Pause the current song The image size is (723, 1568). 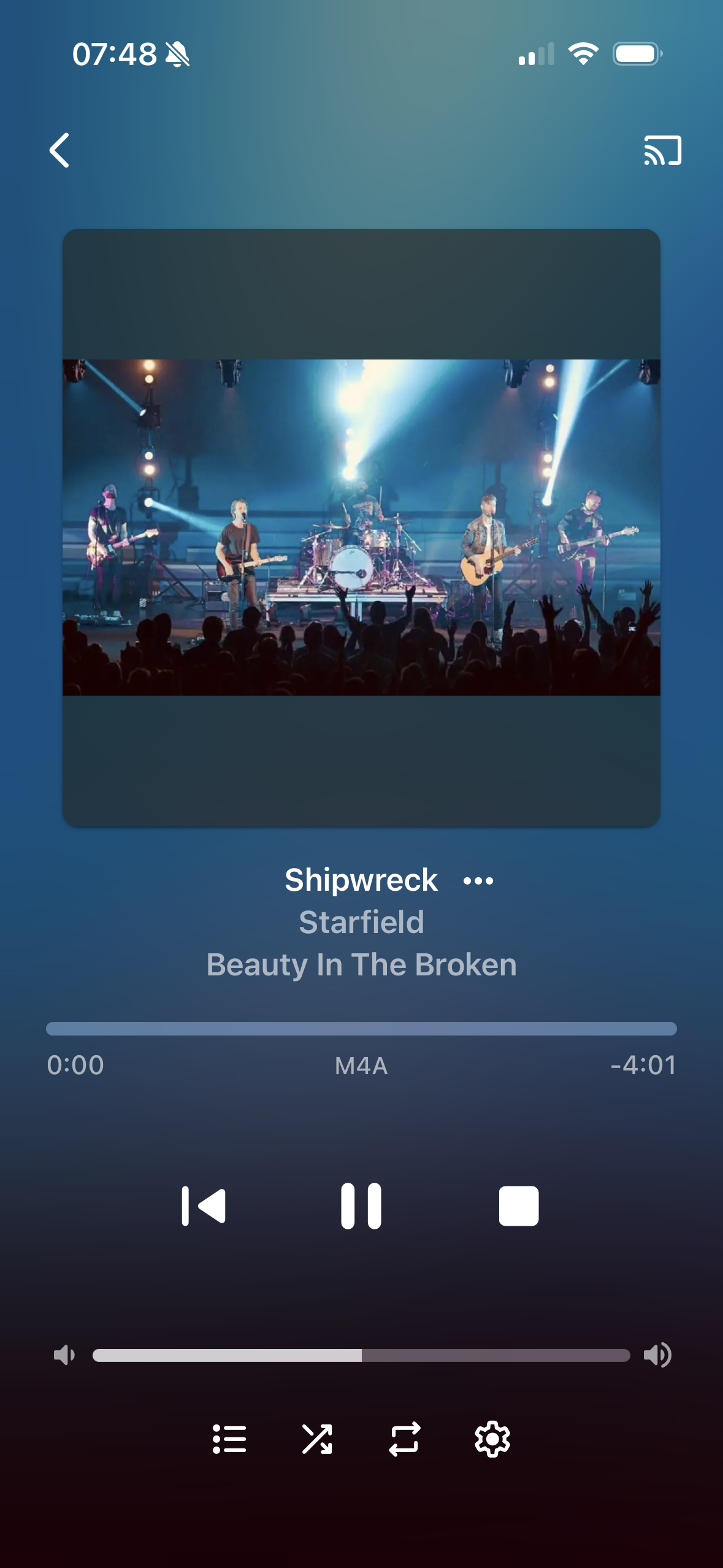tap(361, 1206)
